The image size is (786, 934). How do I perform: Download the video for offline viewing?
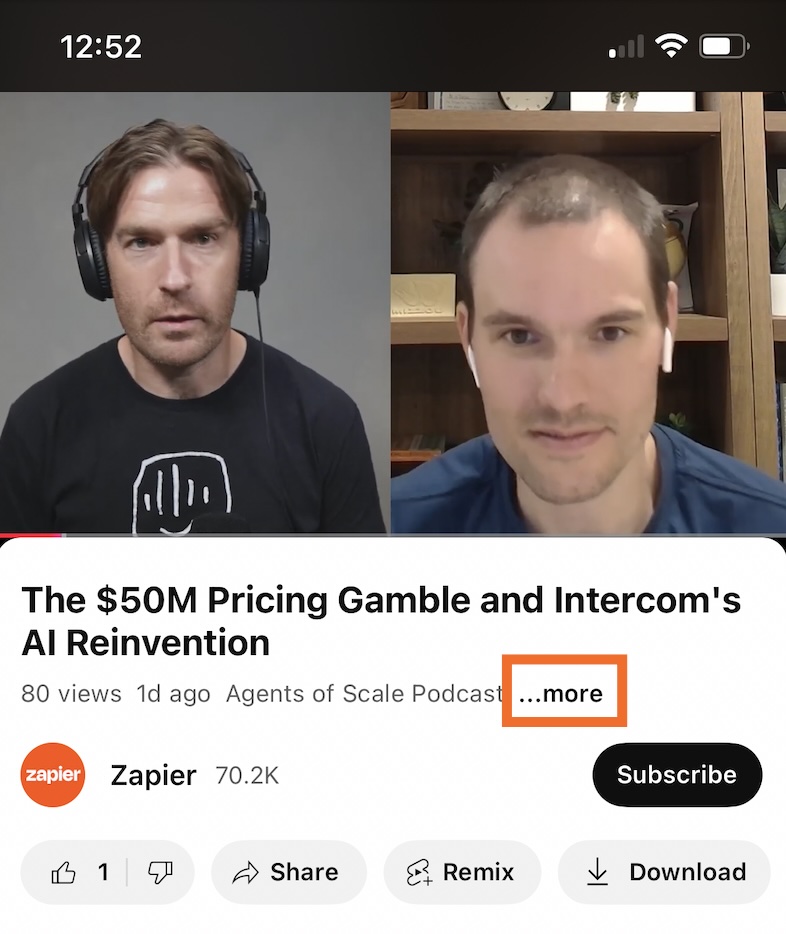tap(665, 873)
